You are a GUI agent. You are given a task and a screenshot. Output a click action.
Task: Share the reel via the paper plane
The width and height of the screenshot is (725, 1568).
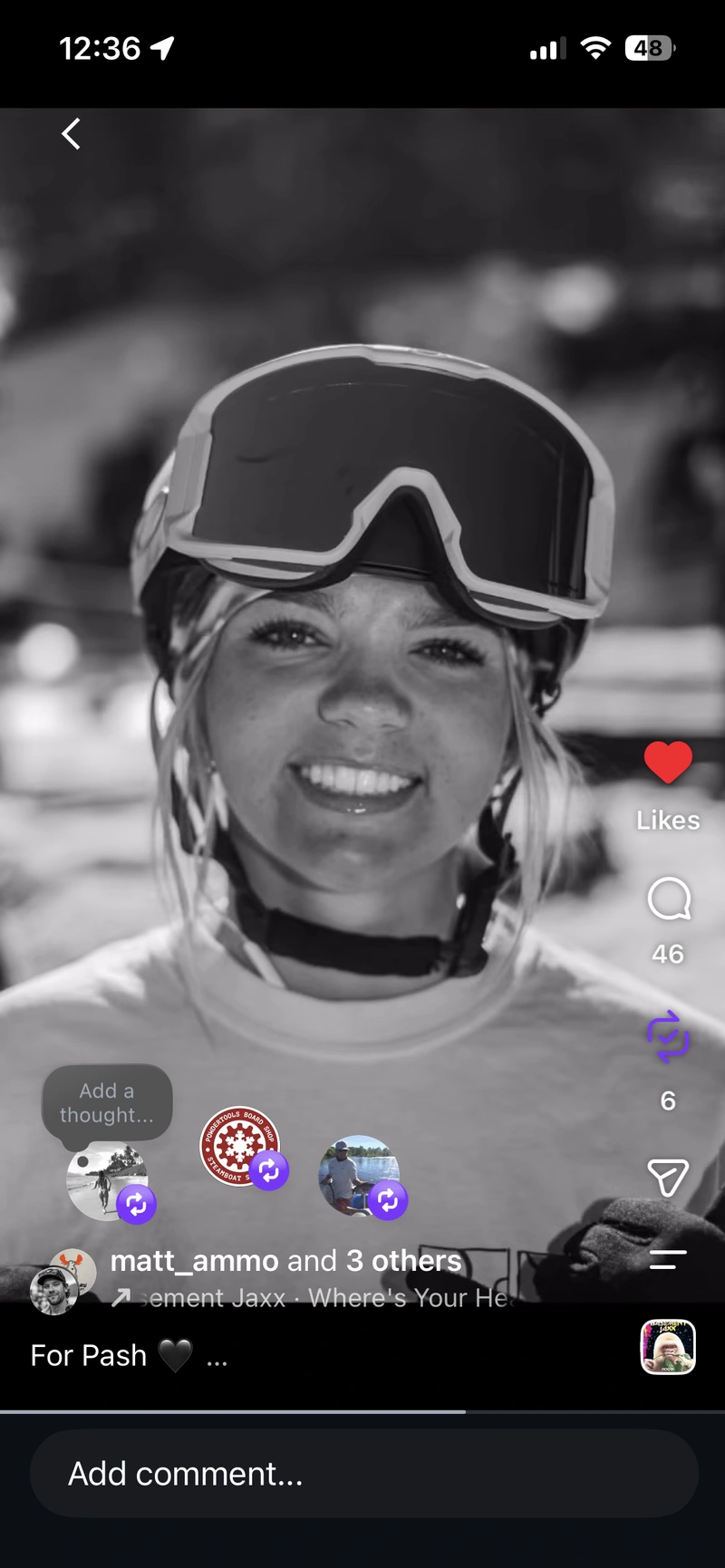pyautogui.click(x=668, y=1177)
